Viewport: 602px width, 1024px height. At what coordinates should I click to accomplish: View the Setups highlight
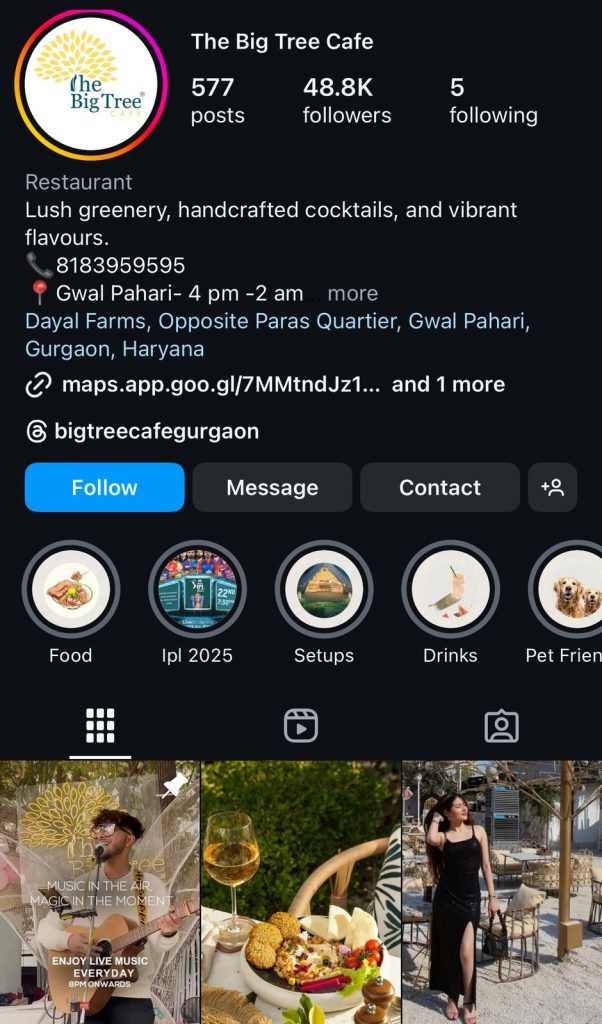(324, 589)
